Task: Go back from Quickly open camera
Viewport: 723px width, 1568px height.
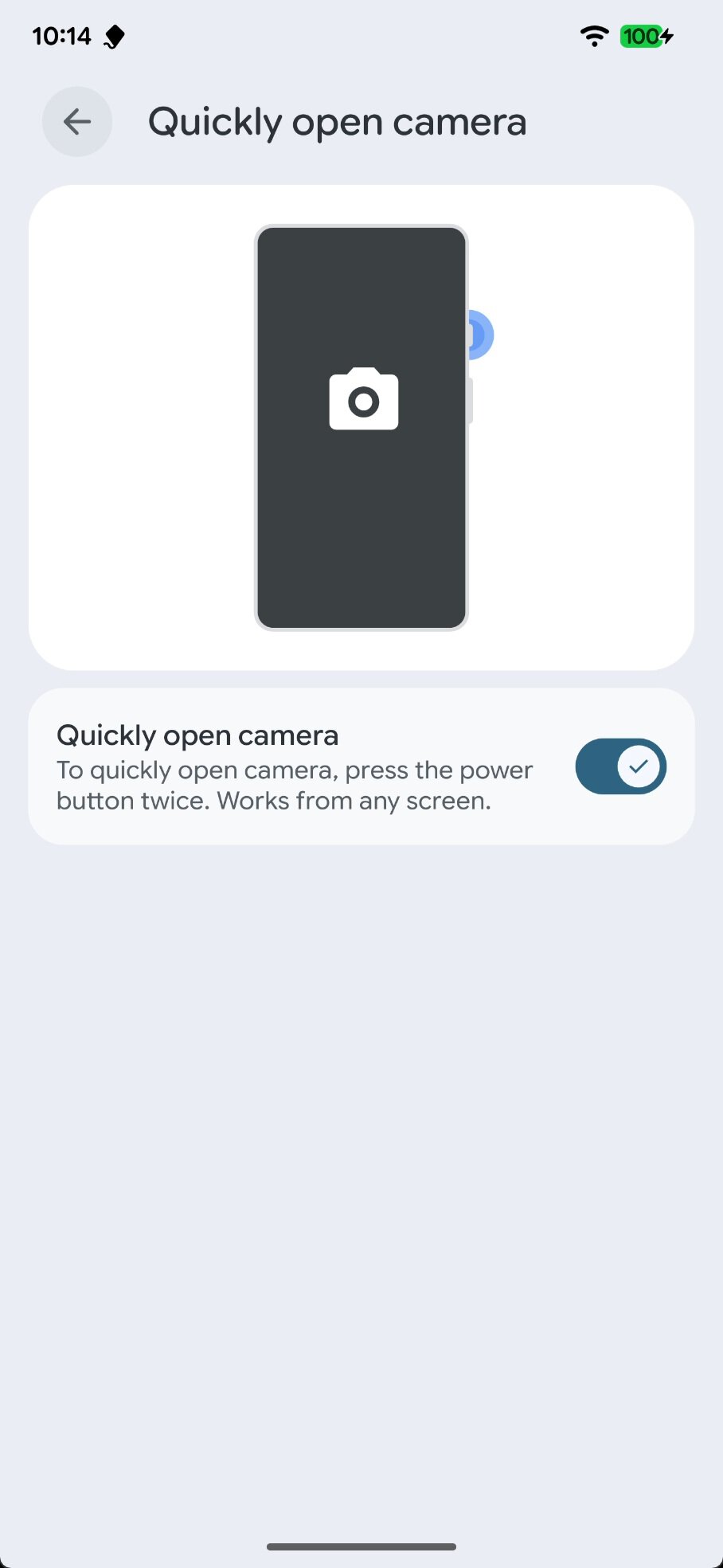Action: click(77, 122)
